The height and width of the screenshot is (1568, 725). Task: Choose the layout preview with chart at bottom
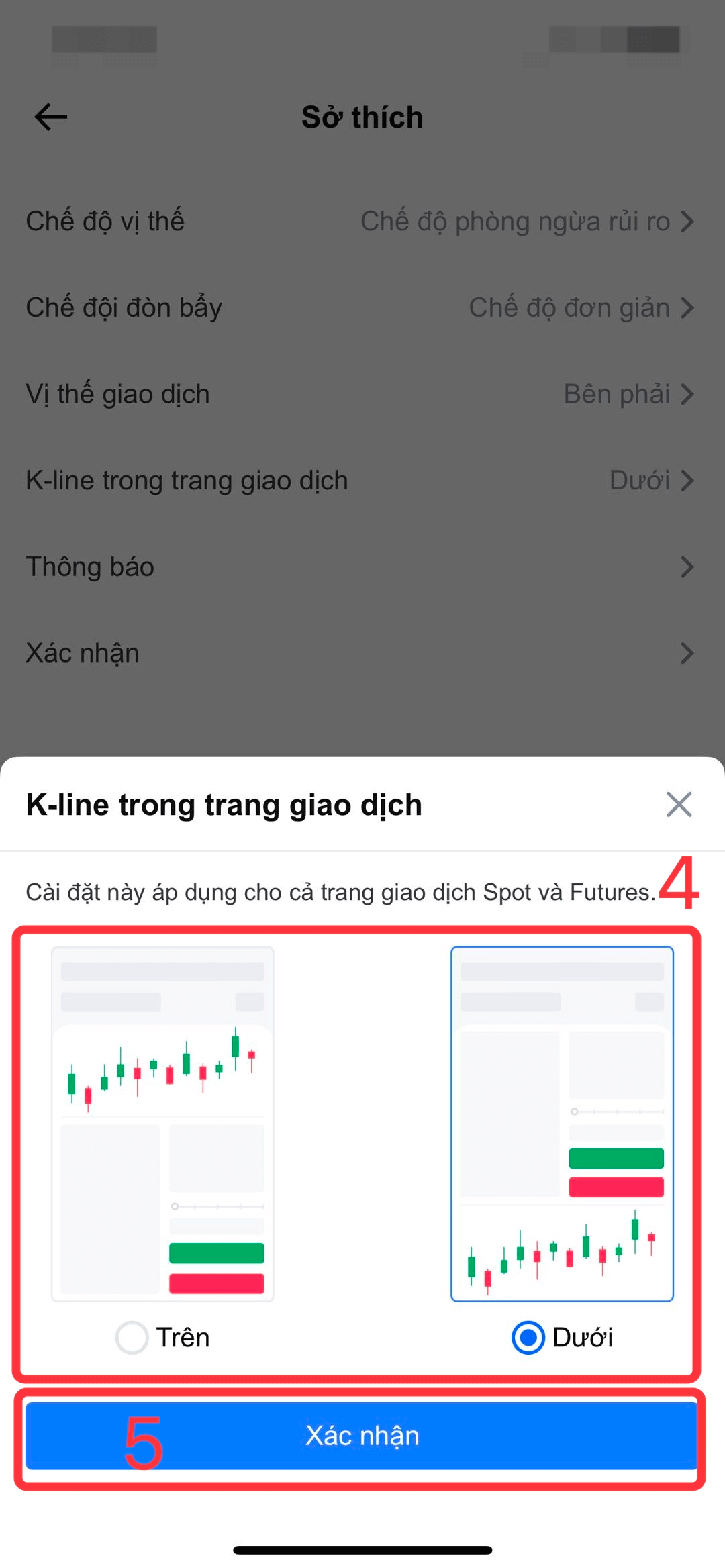(562, 1124)
